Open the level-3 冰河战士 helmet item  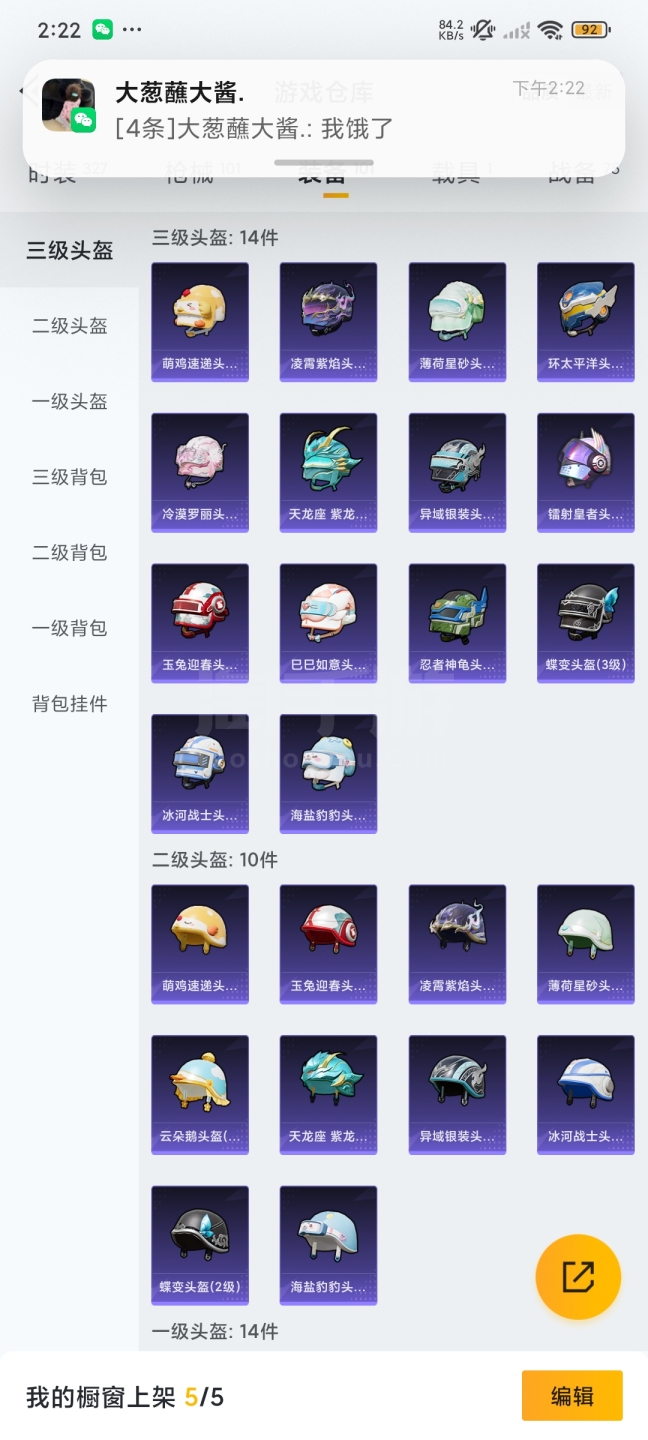click(200, 773)
